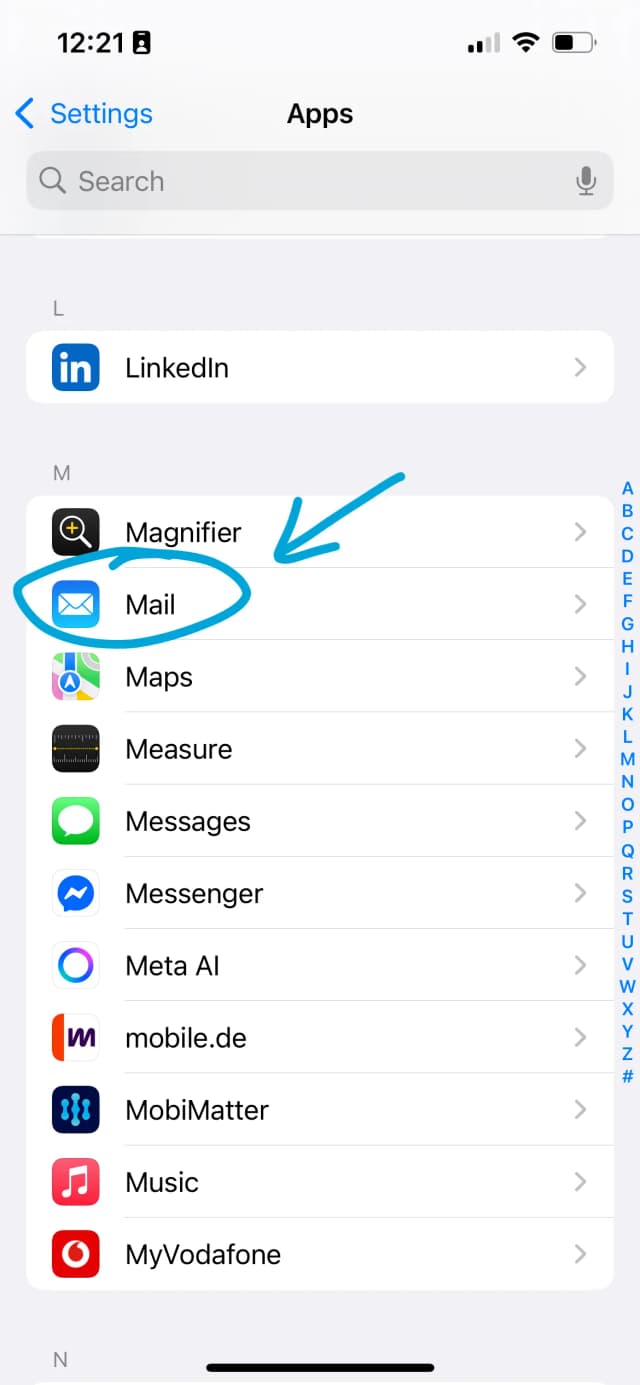Screen dimensions: 640x1385
Task: Open the Mail app settings
Action: click(x=320, y=605)
